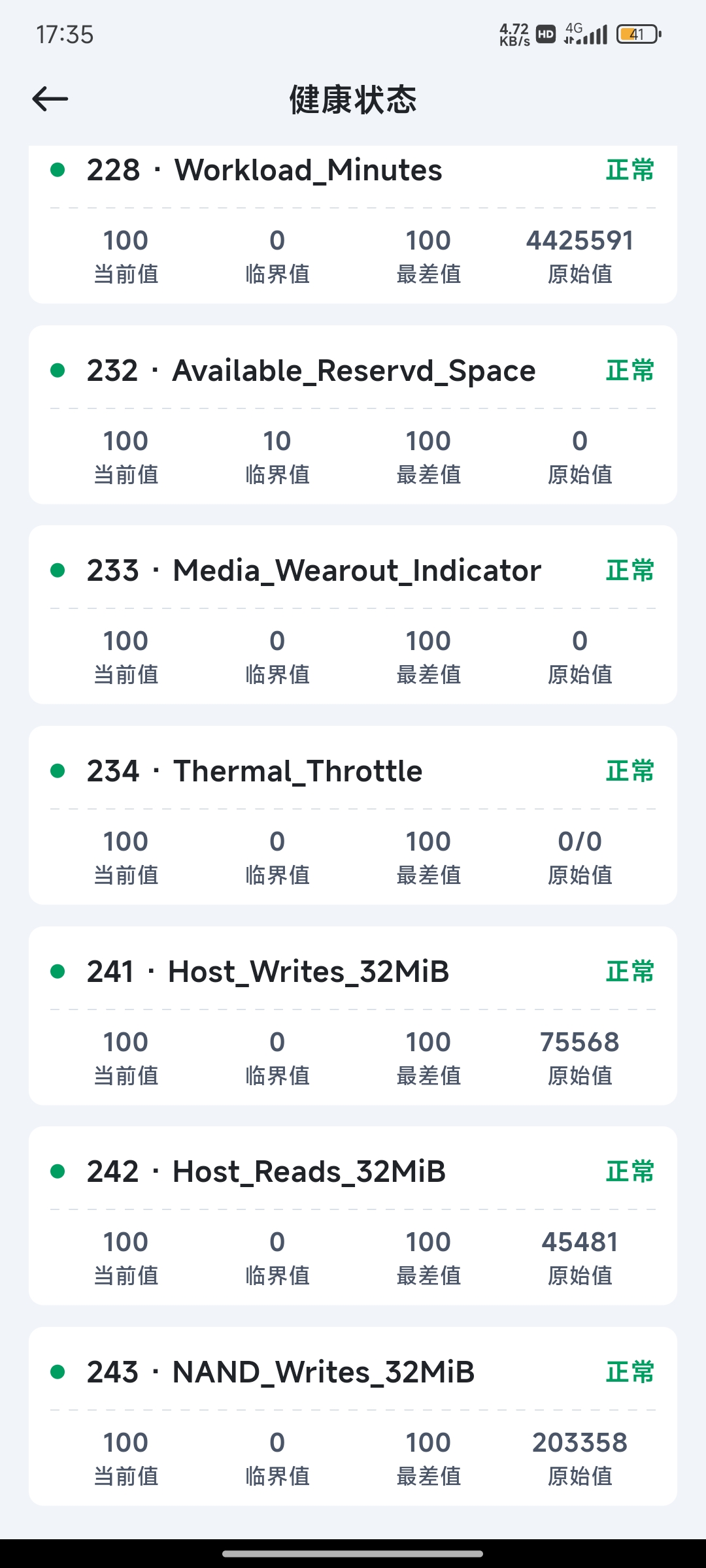Tap the 4G signal icon in status bar

[587, 33]
